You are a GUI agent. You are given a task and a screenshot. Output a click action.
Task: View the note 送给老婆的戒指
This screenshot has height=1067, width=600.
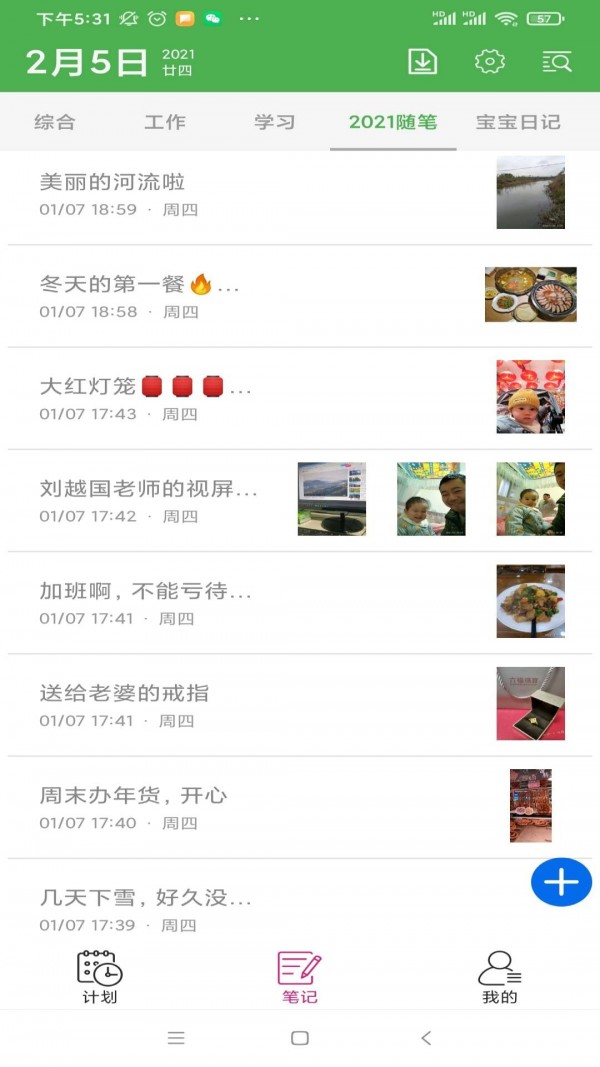[125, 694]
